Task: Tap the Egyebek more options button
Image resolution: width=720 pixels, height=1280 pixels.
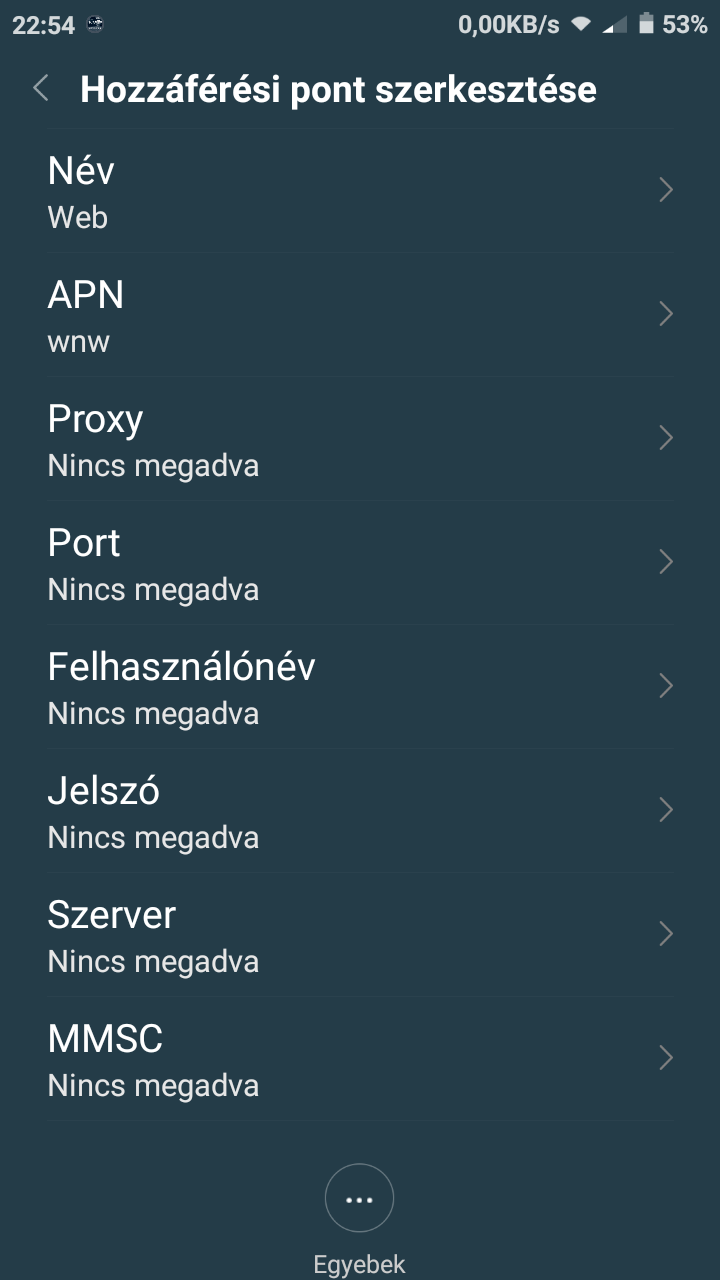Action: pyautogui.click(x=360, y=1199)
